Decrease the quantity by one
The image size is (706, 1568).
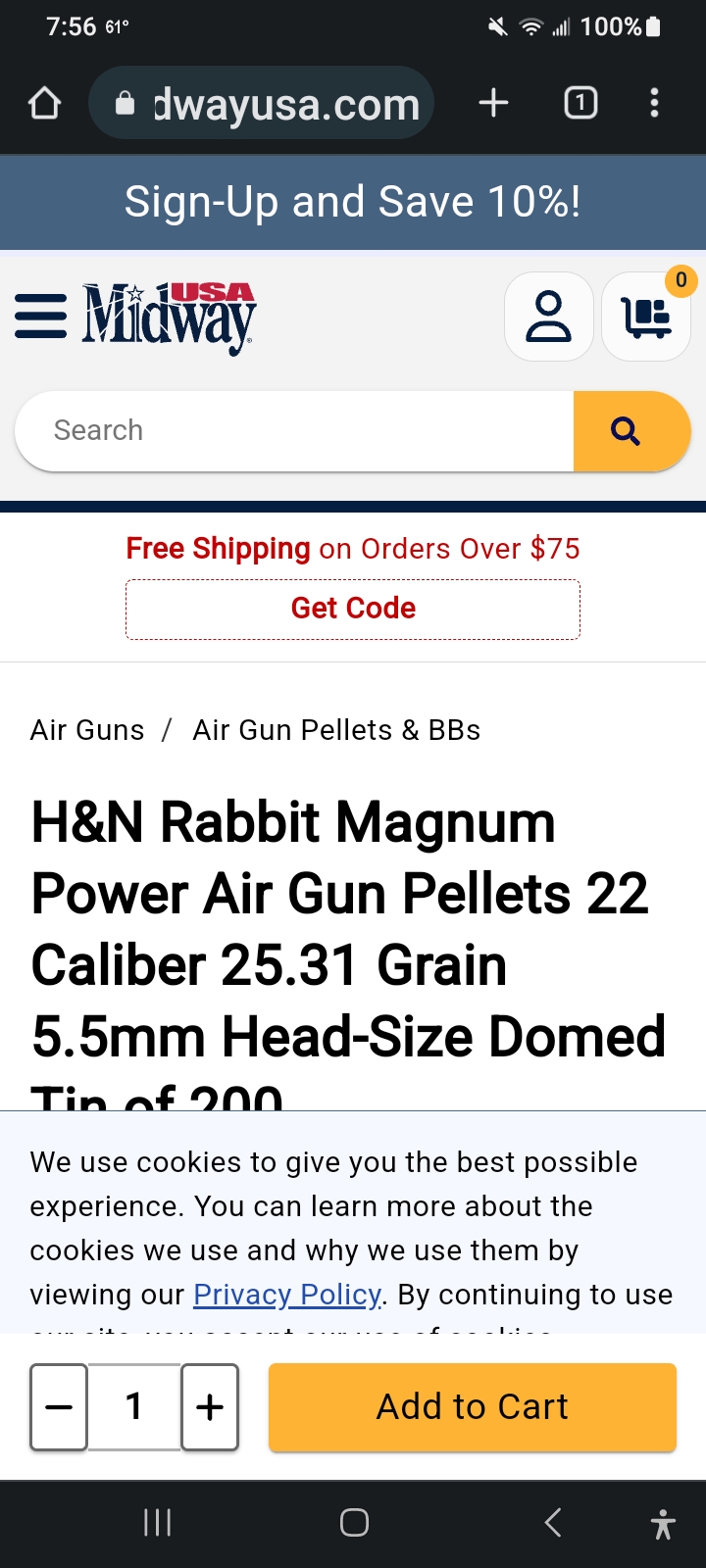coord(59,1407)
